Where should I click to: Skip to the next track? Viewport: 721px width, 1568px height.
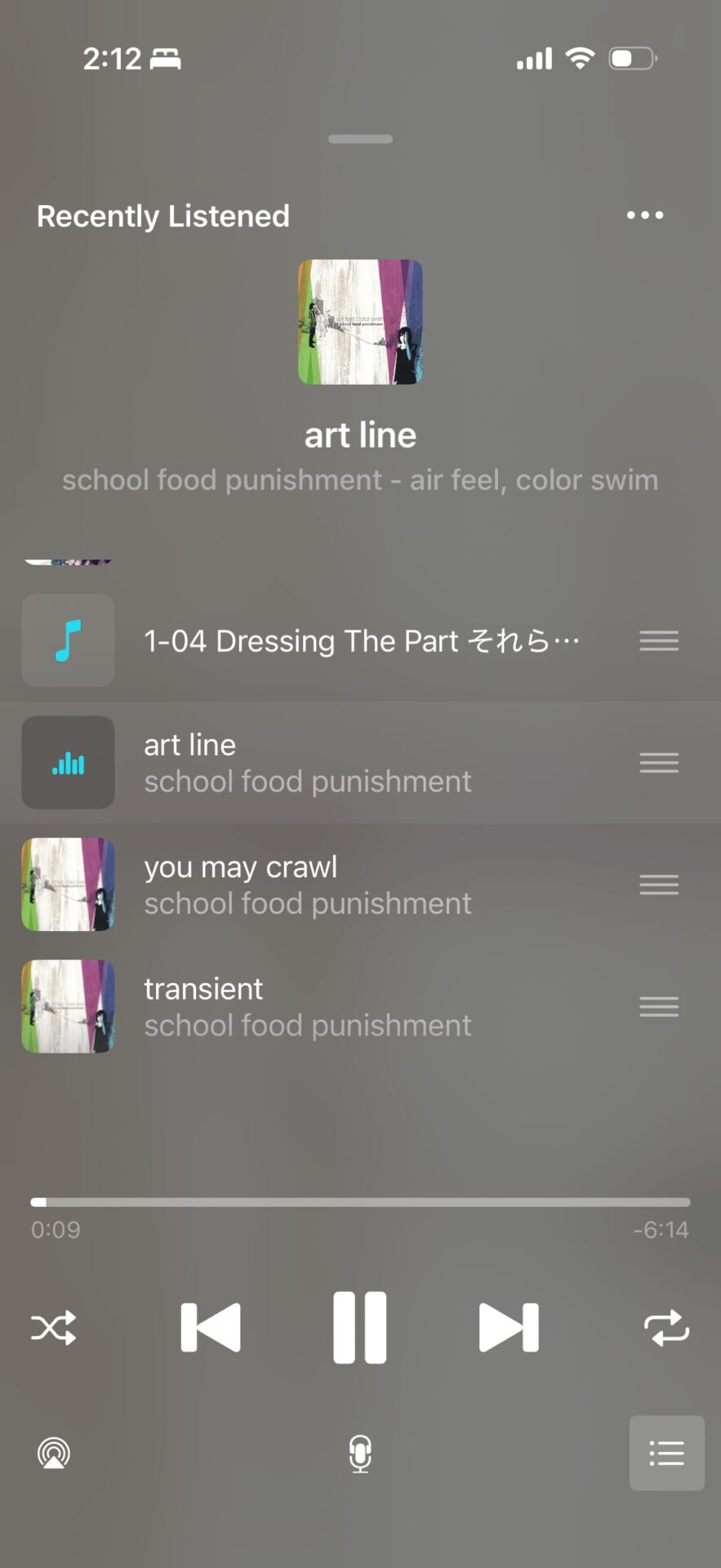pos(508,1327)
